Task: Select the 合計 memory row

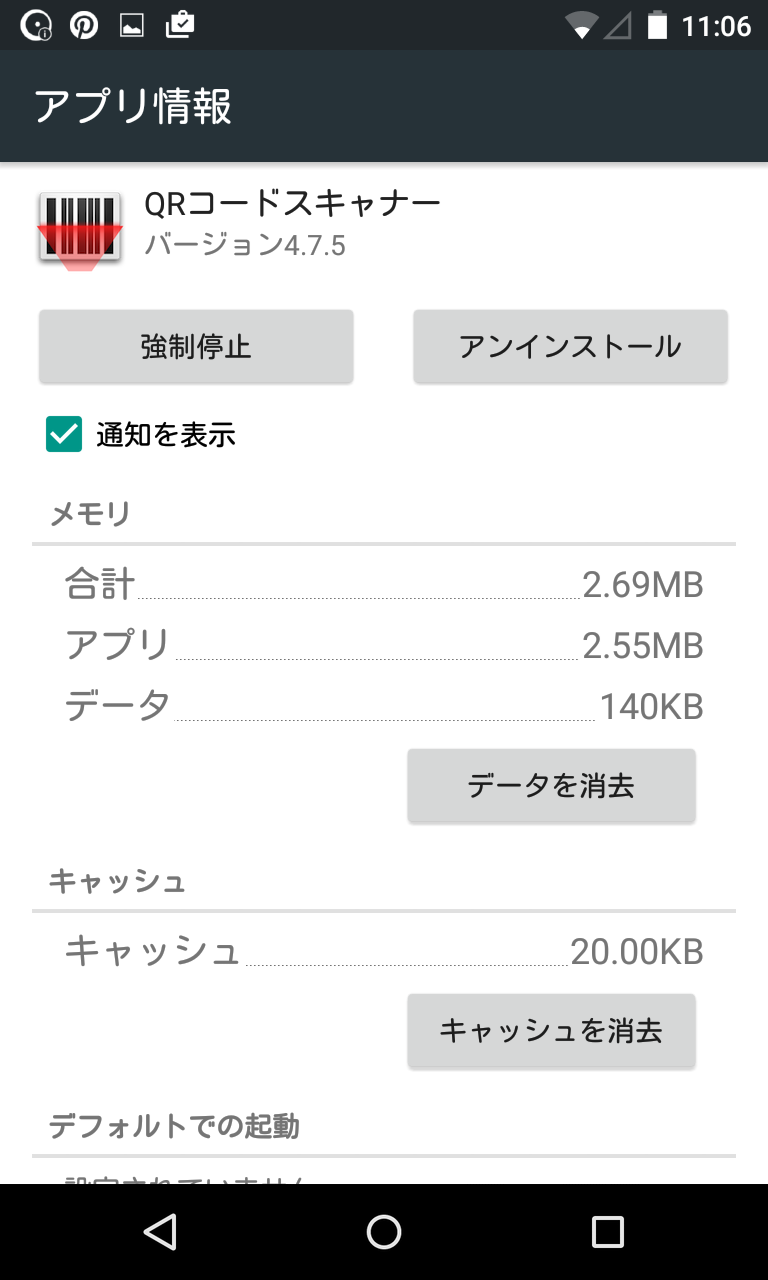Action: click(384, 584)
